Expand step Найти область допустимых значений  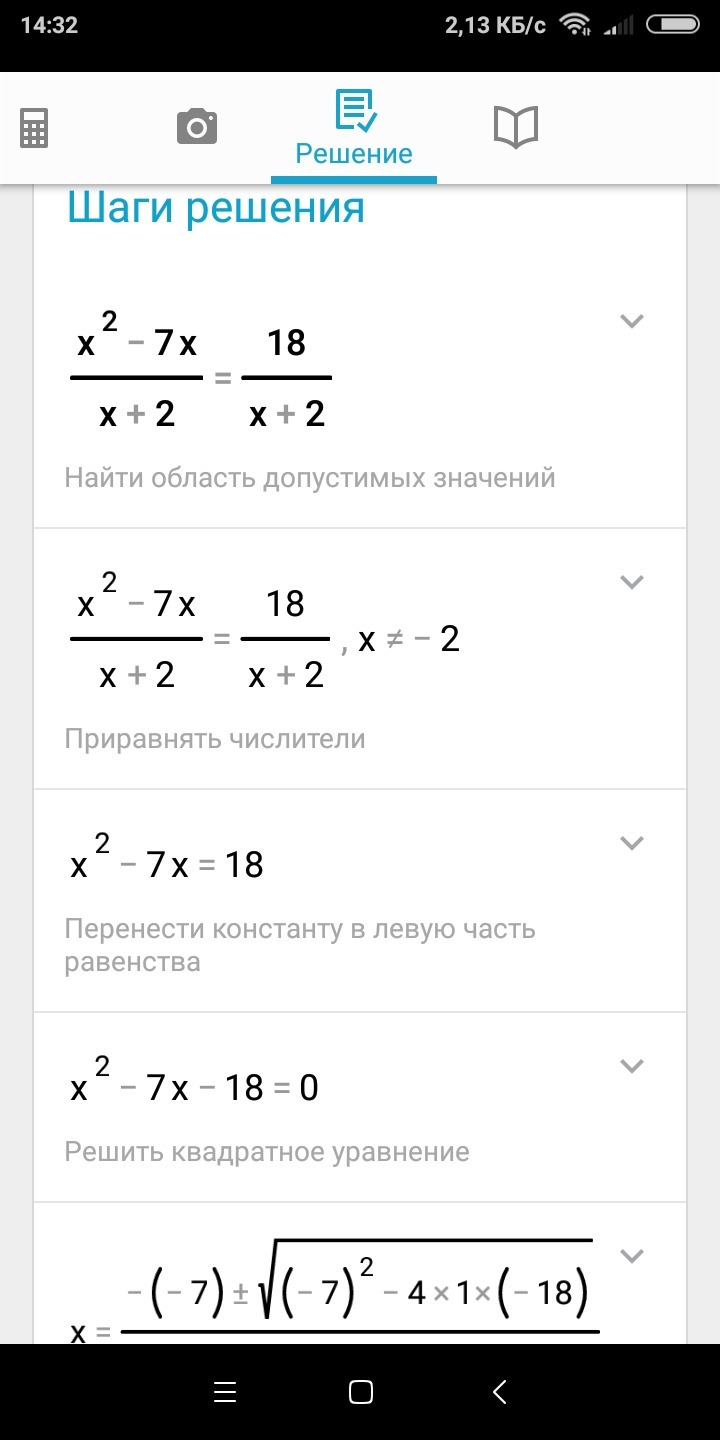[x=631, y=321]
